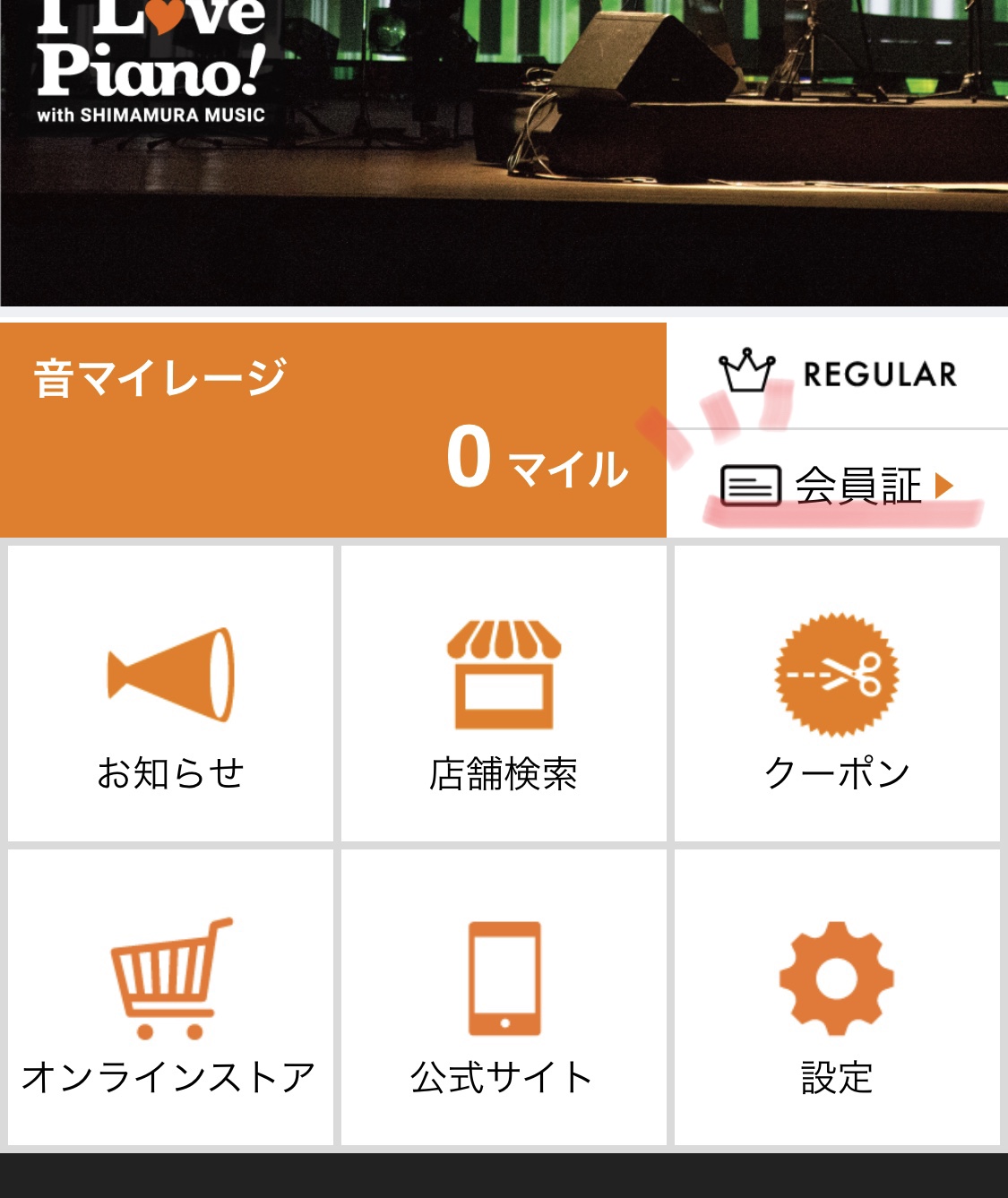View 音マイレージ mileage details
The height and width of the screenshot is (1198, 1008).
[332, 430]
